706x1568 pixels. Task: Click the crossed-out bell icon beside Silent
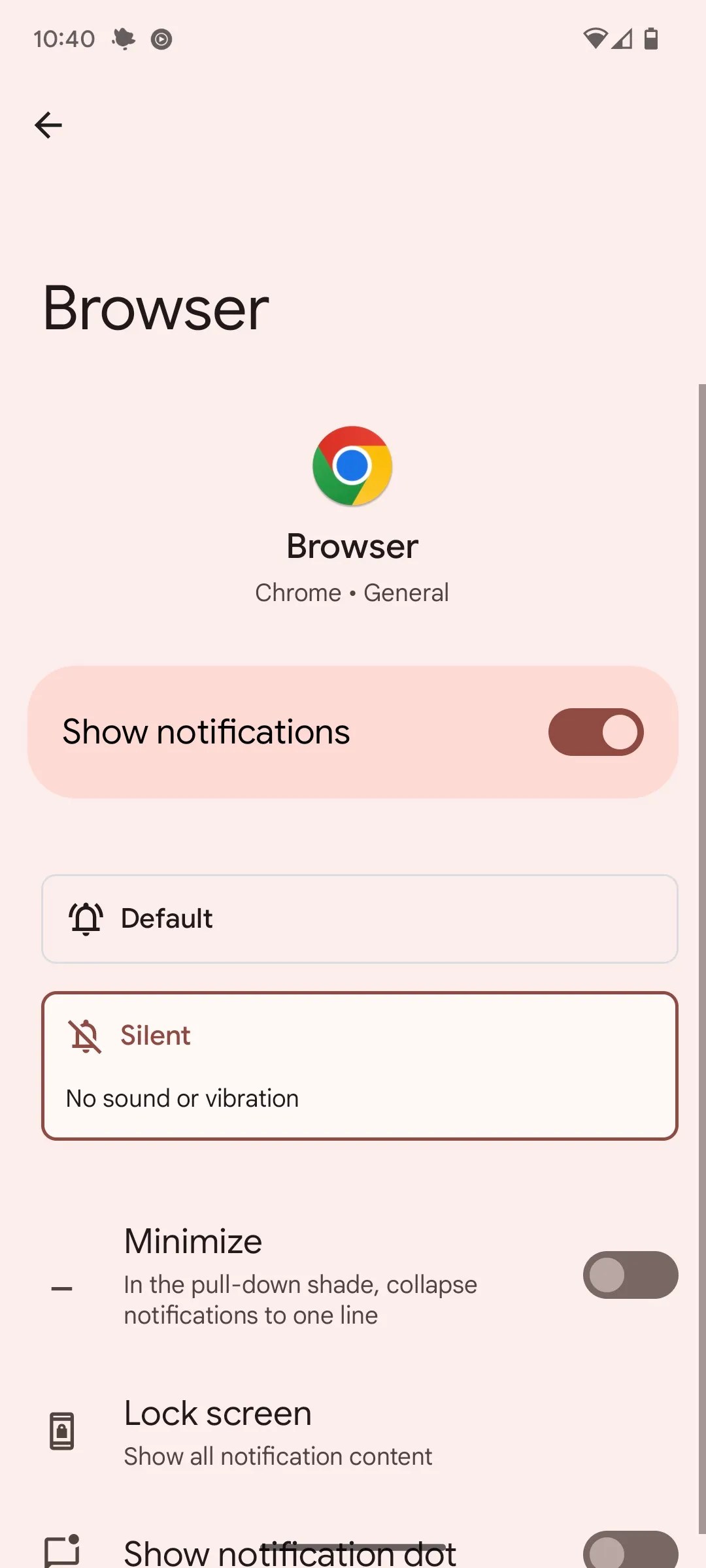pos(85,1036)
